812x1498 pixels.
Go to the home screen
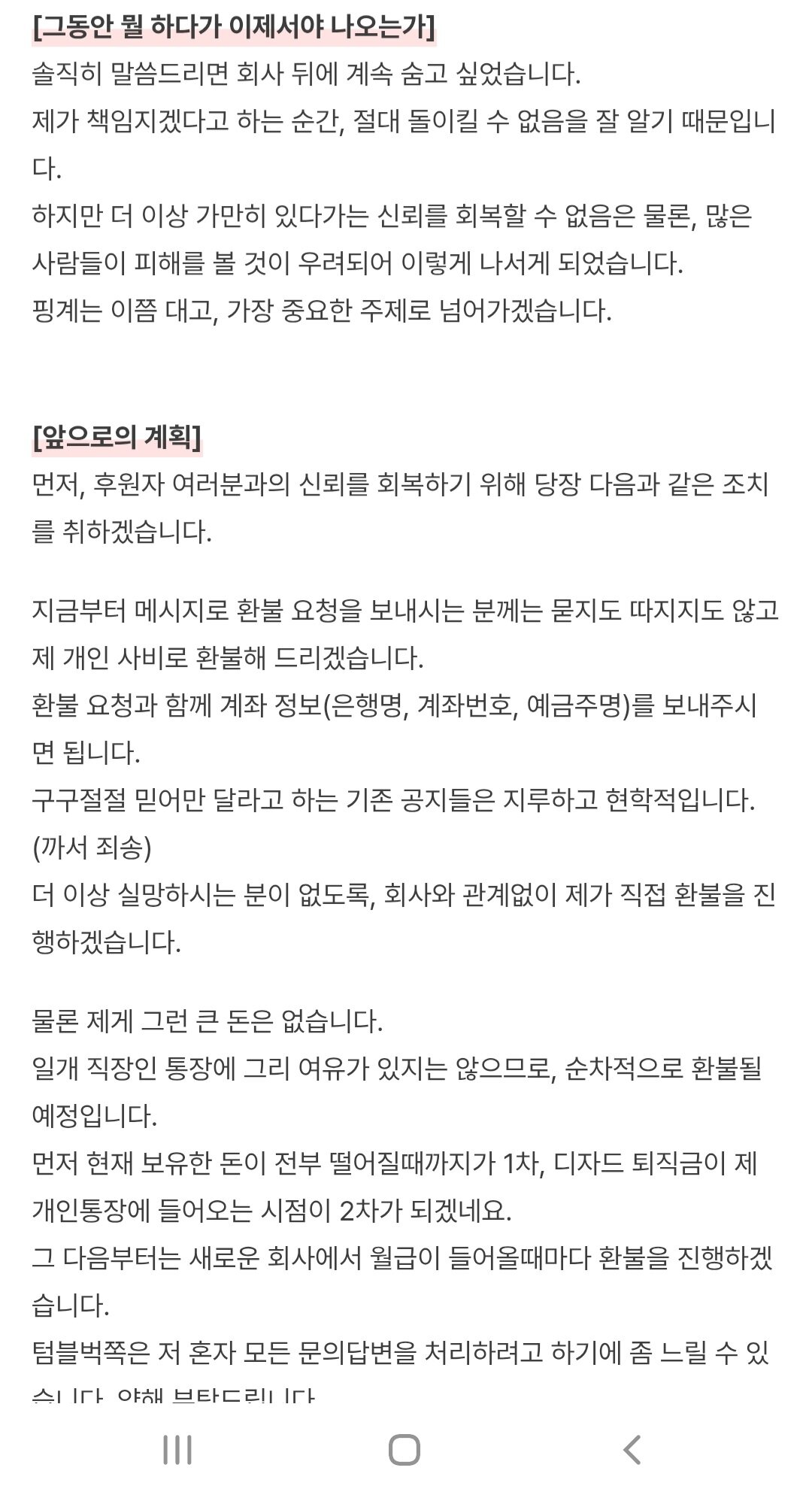(404, 1450)
